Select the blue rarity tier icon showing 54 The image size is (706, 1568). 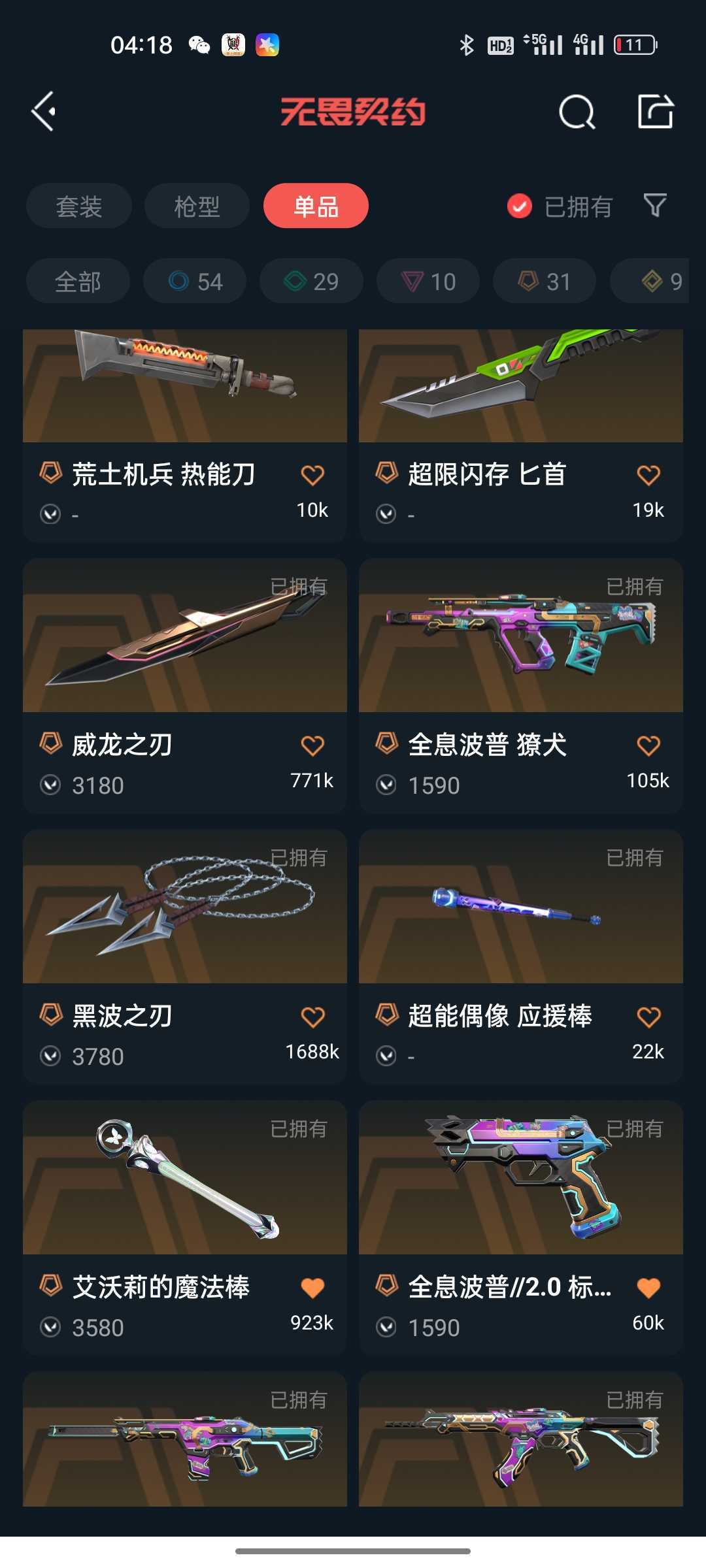(x=194, y=281)
